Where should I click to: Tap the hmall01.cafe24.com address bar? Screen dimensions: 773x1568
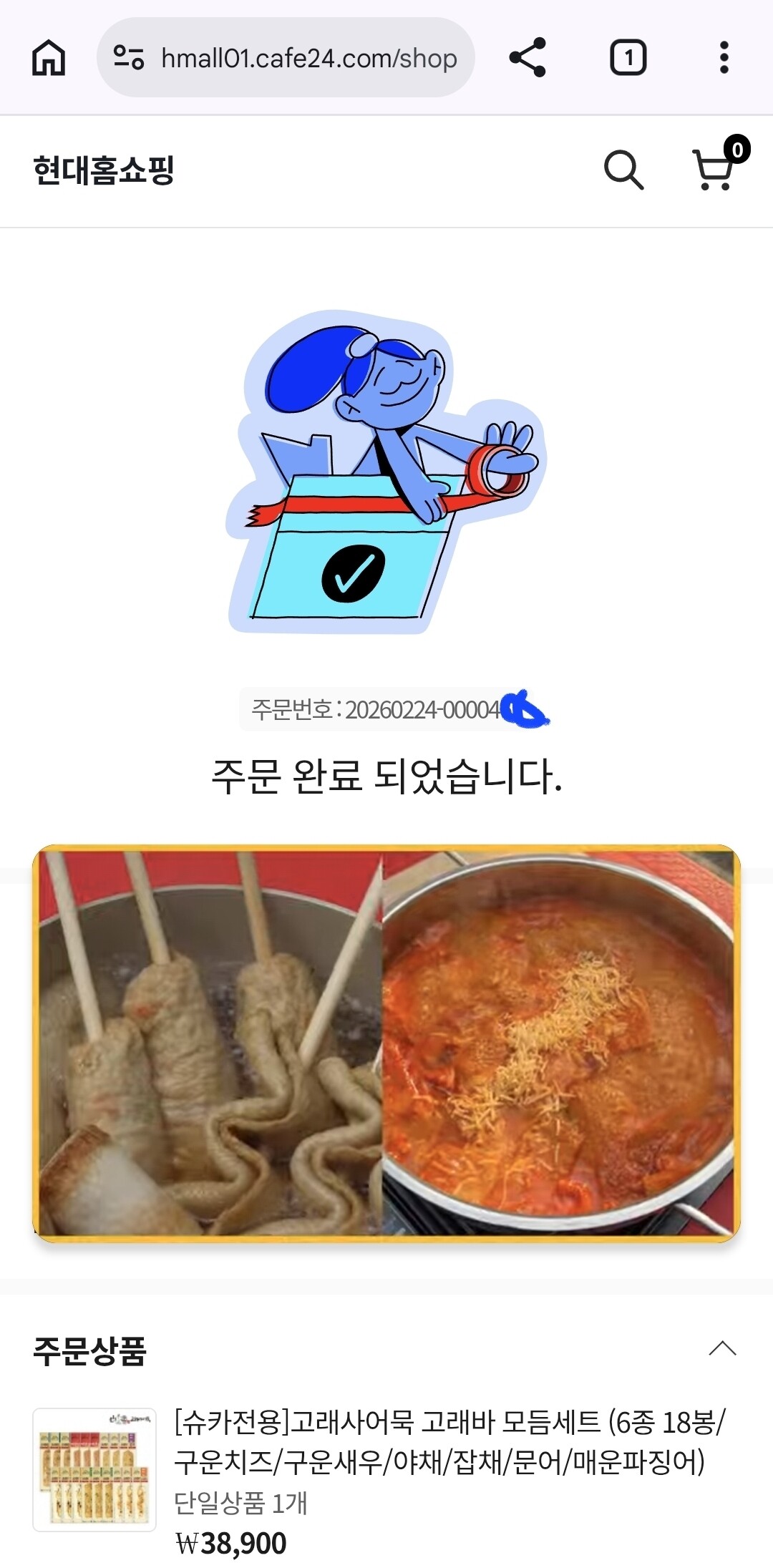pyautogui.click(x=286, y=58)
